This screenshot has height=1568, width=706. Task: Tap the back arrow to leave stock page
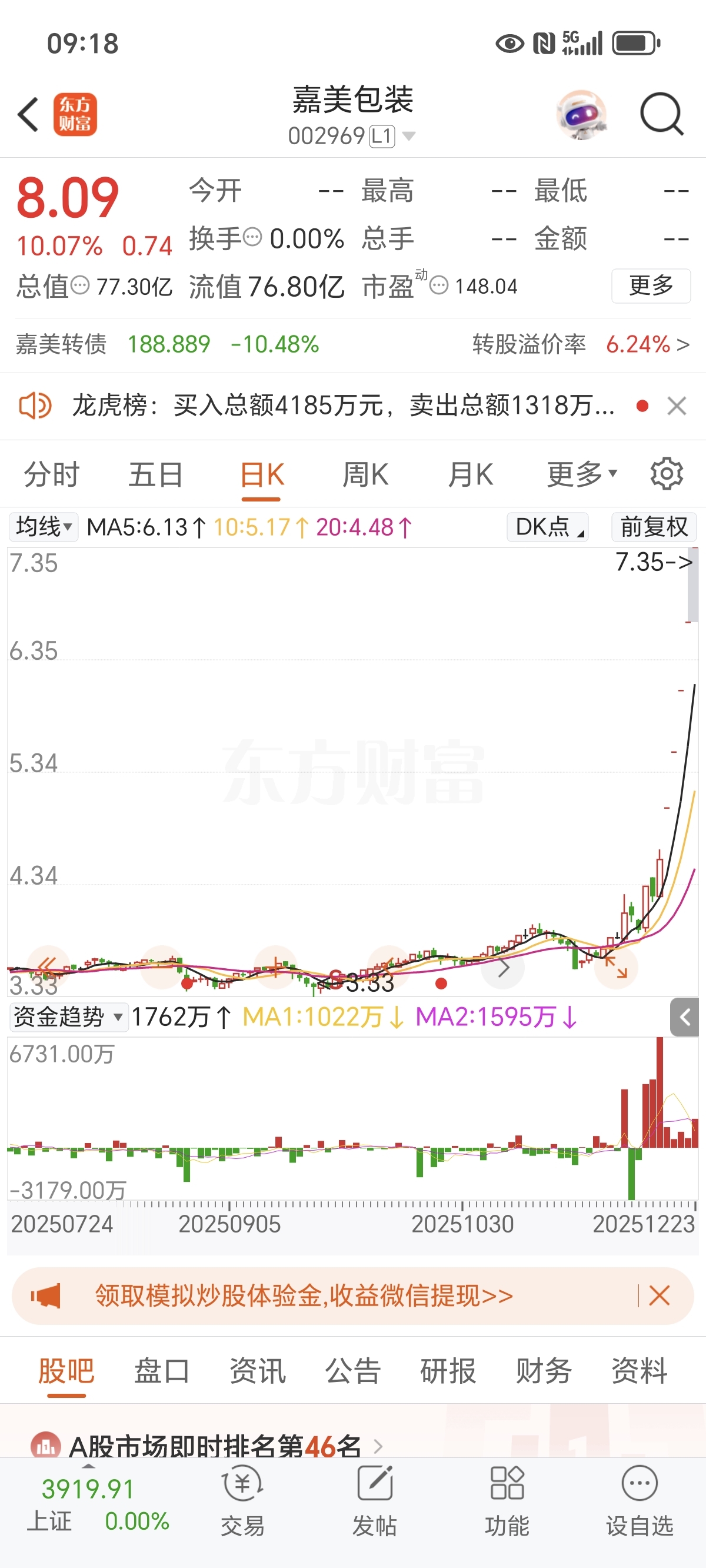point(28,114)
